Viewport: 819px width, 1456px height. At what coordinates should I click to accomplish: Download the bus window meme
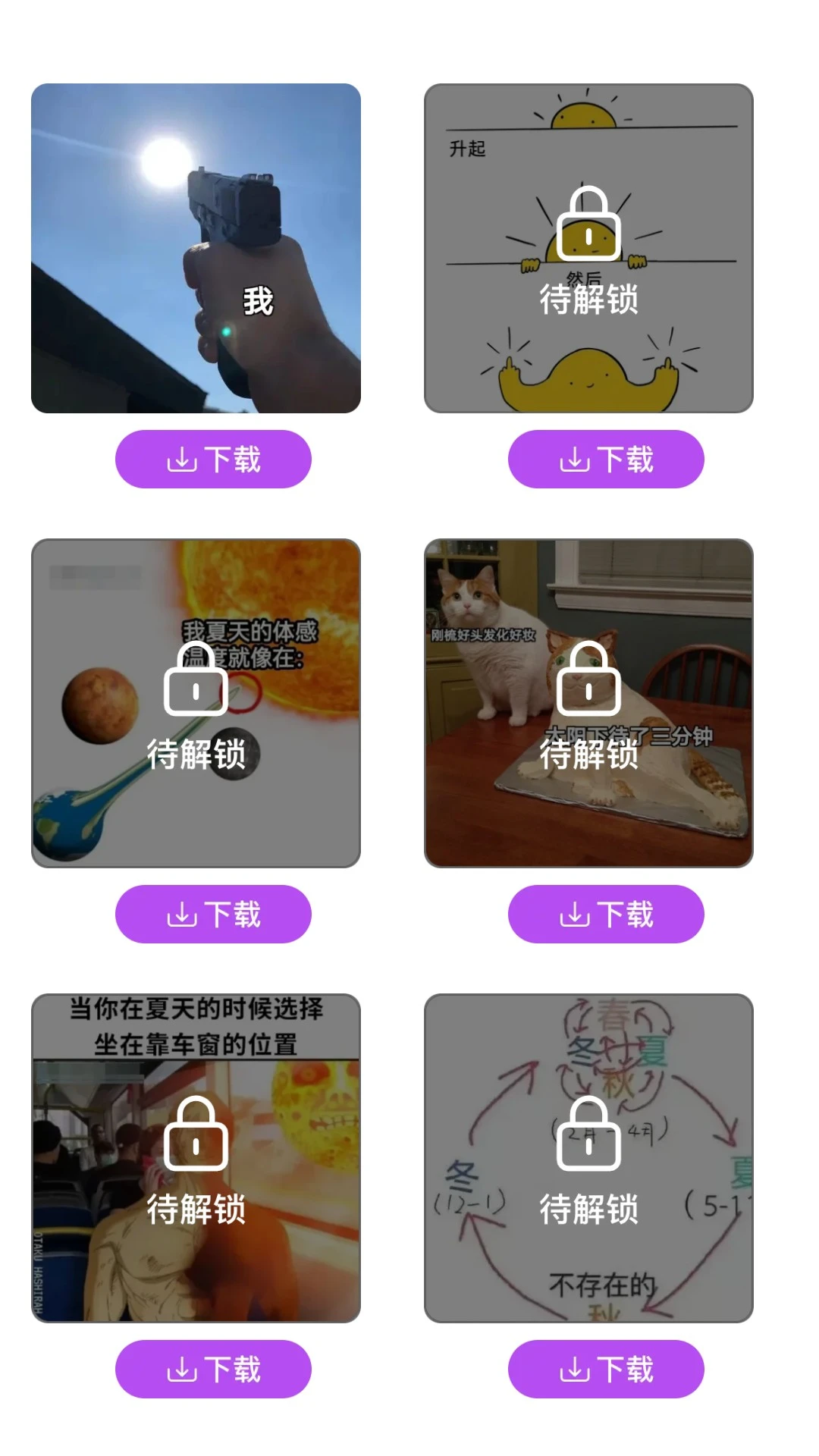213,1370
